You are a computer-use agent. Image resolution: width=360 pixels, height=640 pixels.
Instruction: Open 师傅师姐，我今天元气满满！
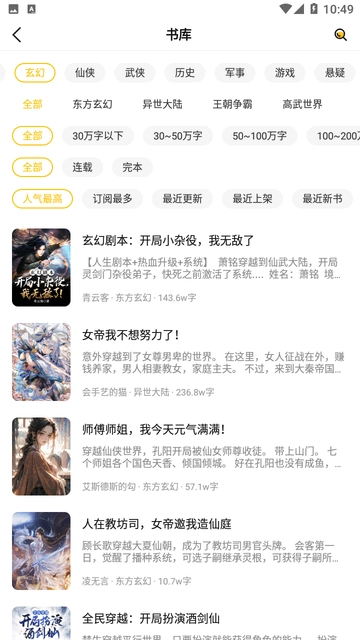180,456
